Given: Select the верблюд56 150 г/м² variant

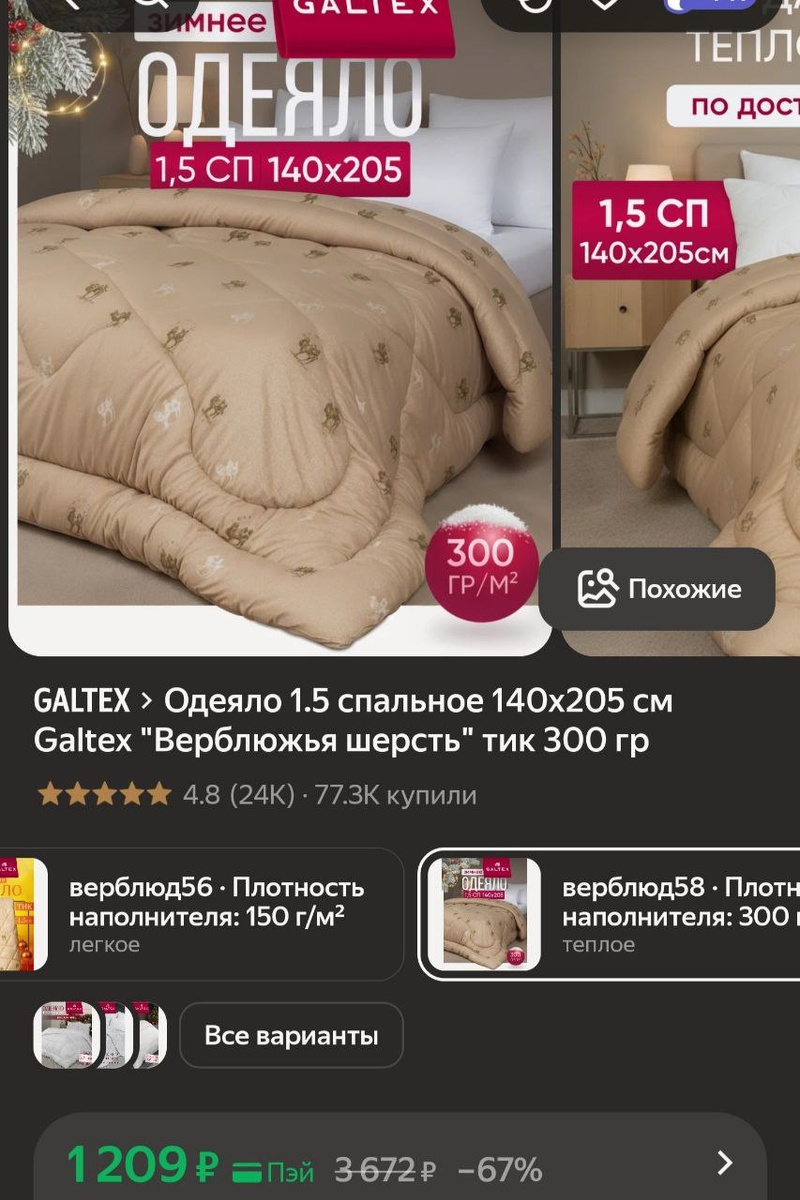Looking at the screenshot, I should [200, 914].
